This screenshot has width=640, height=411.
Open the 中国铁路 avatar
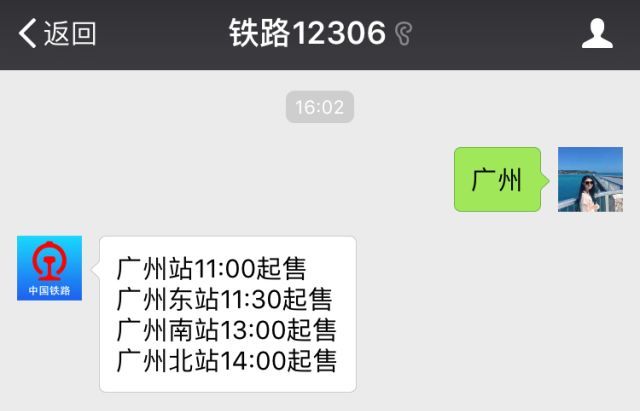coord(50,268)
